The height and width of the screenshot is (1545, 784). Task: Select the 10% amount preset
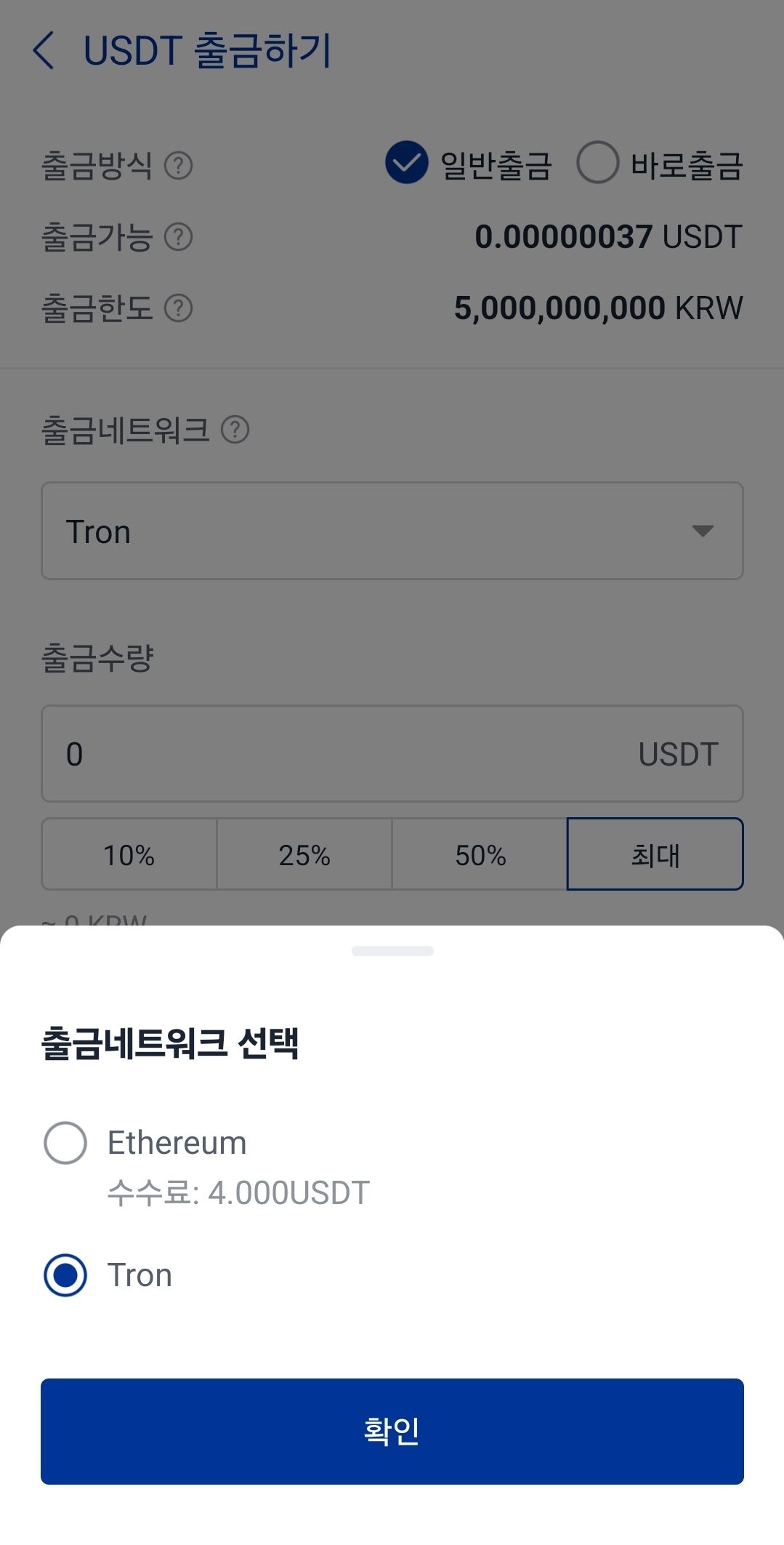pyautogui.click(x=129, y=855)
